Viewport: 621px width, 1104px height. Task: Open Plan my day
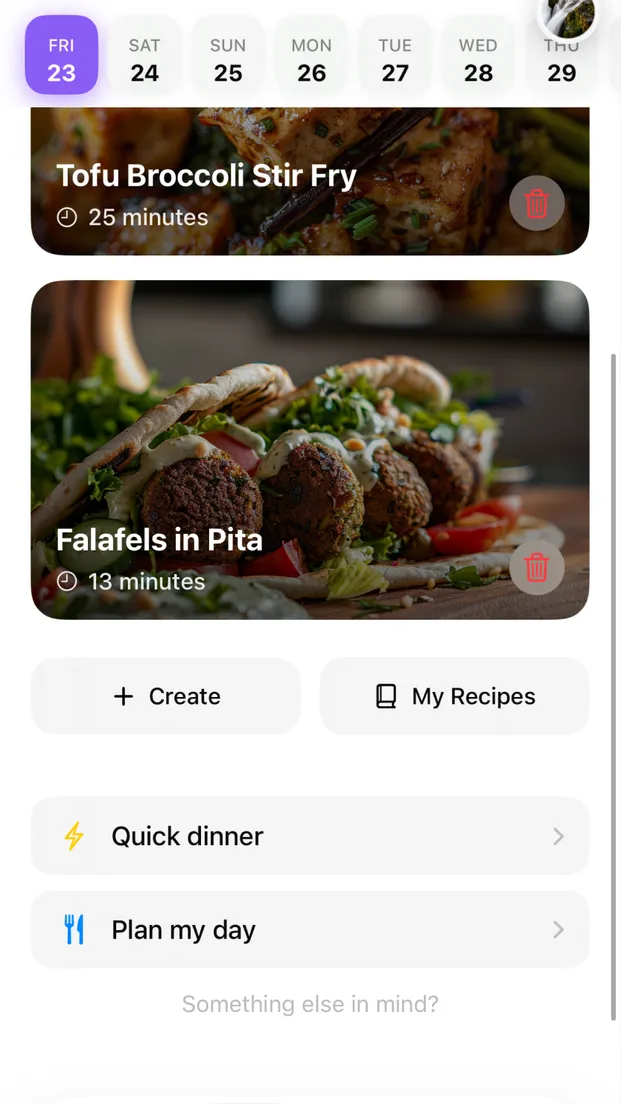coord(310,930)
